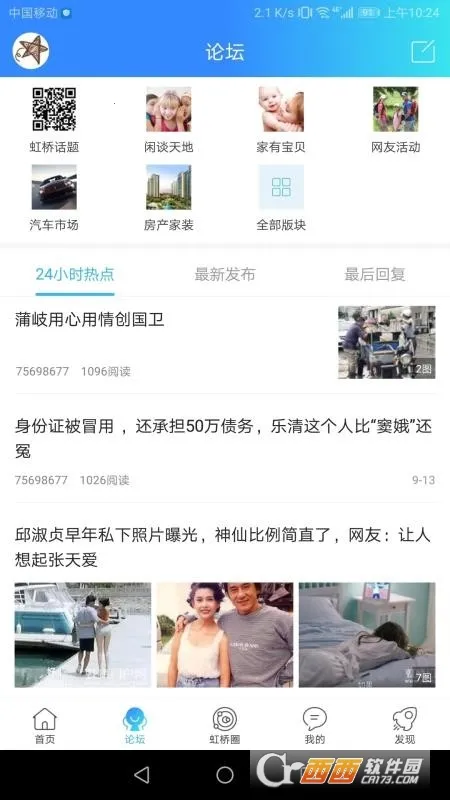450x800 pixels.
Task: Open the 虹桥圈 tab
Action: (224, 726)
